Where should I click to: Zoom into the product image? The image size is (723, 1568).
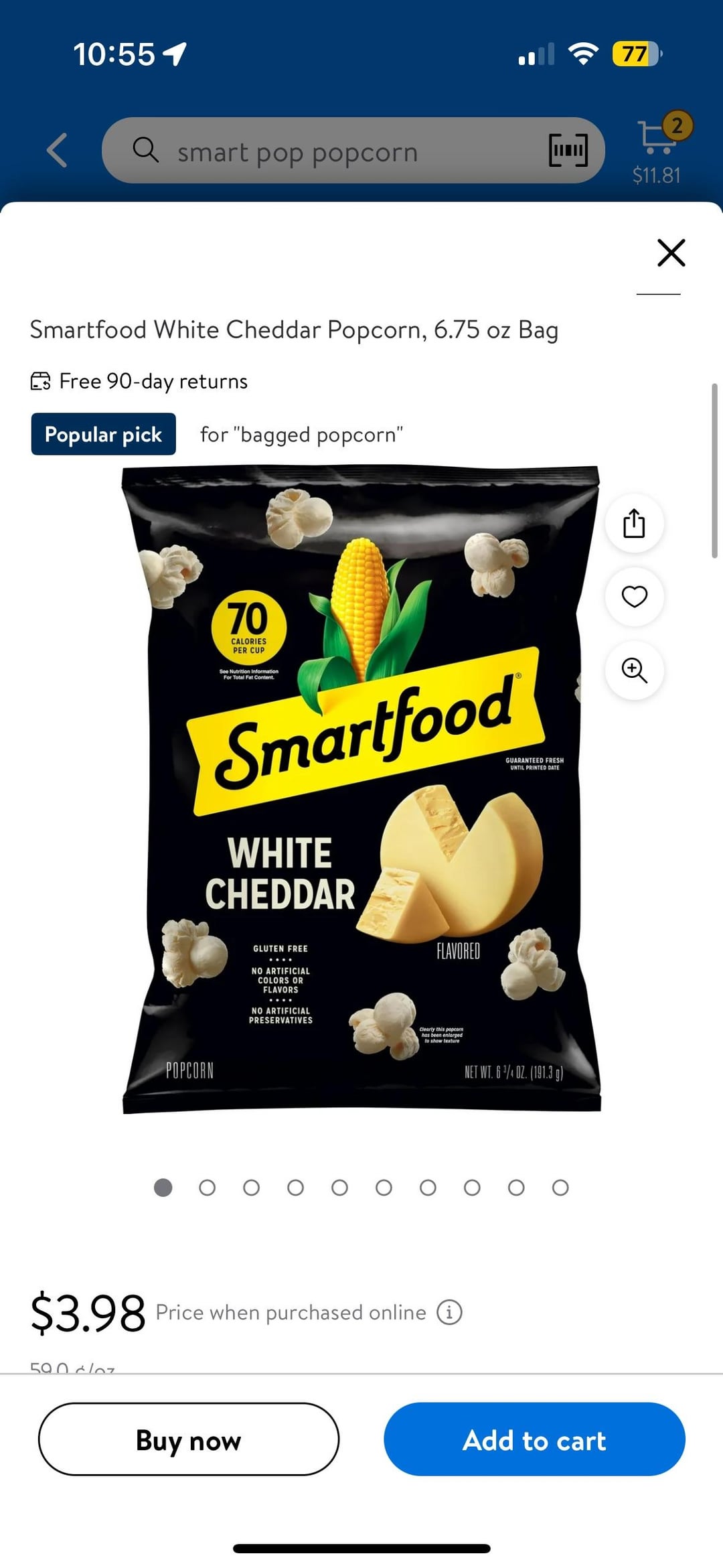pos(634,670)
